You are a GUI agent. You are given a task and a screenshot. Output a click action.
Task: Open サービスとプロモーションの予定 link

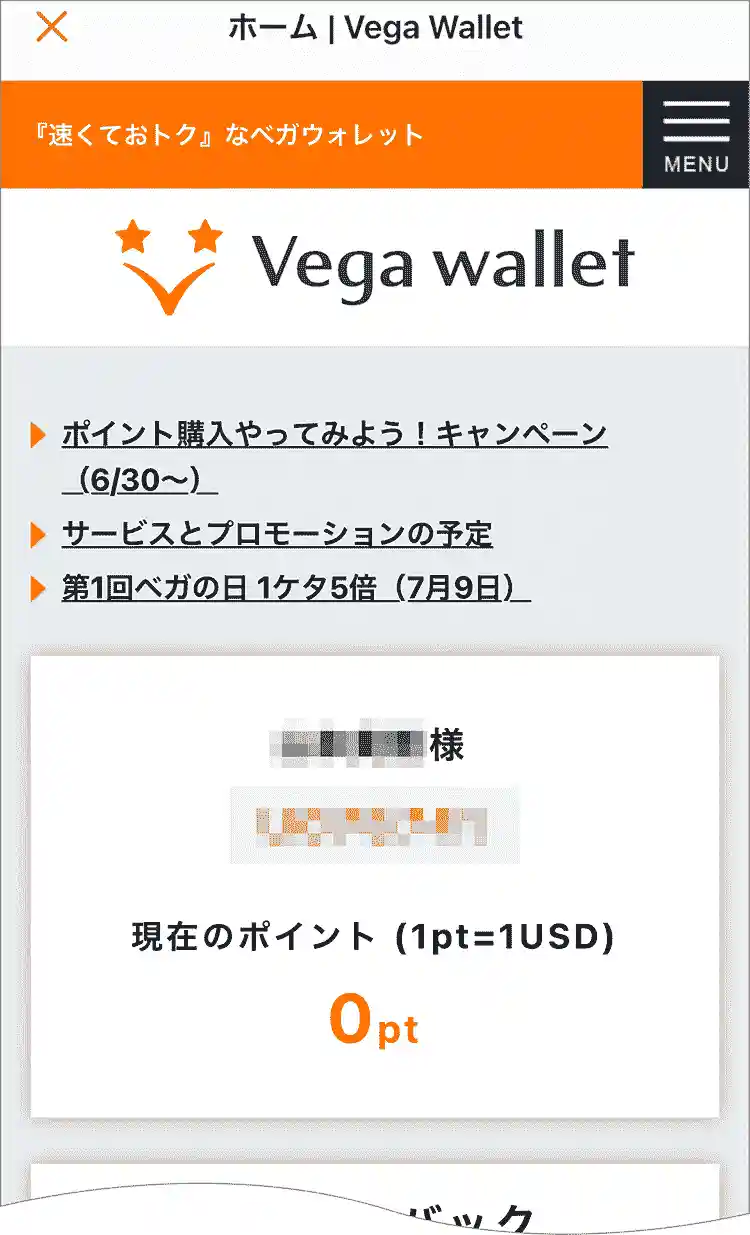(x=277, y=534)
